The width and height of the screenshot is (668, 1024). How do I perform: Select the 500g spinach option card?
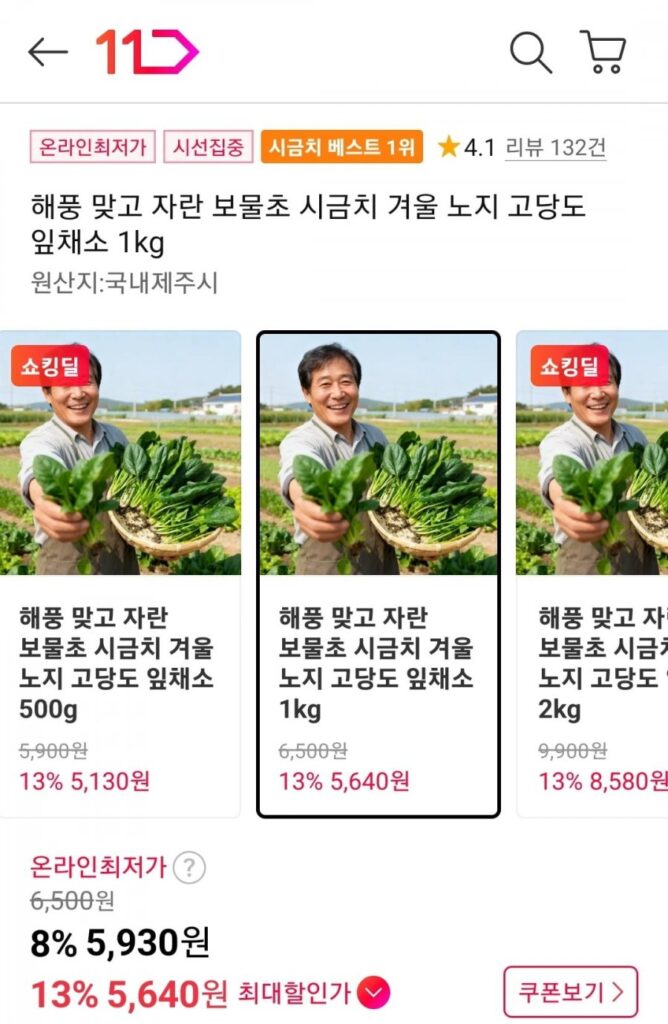tap(120, 572)
